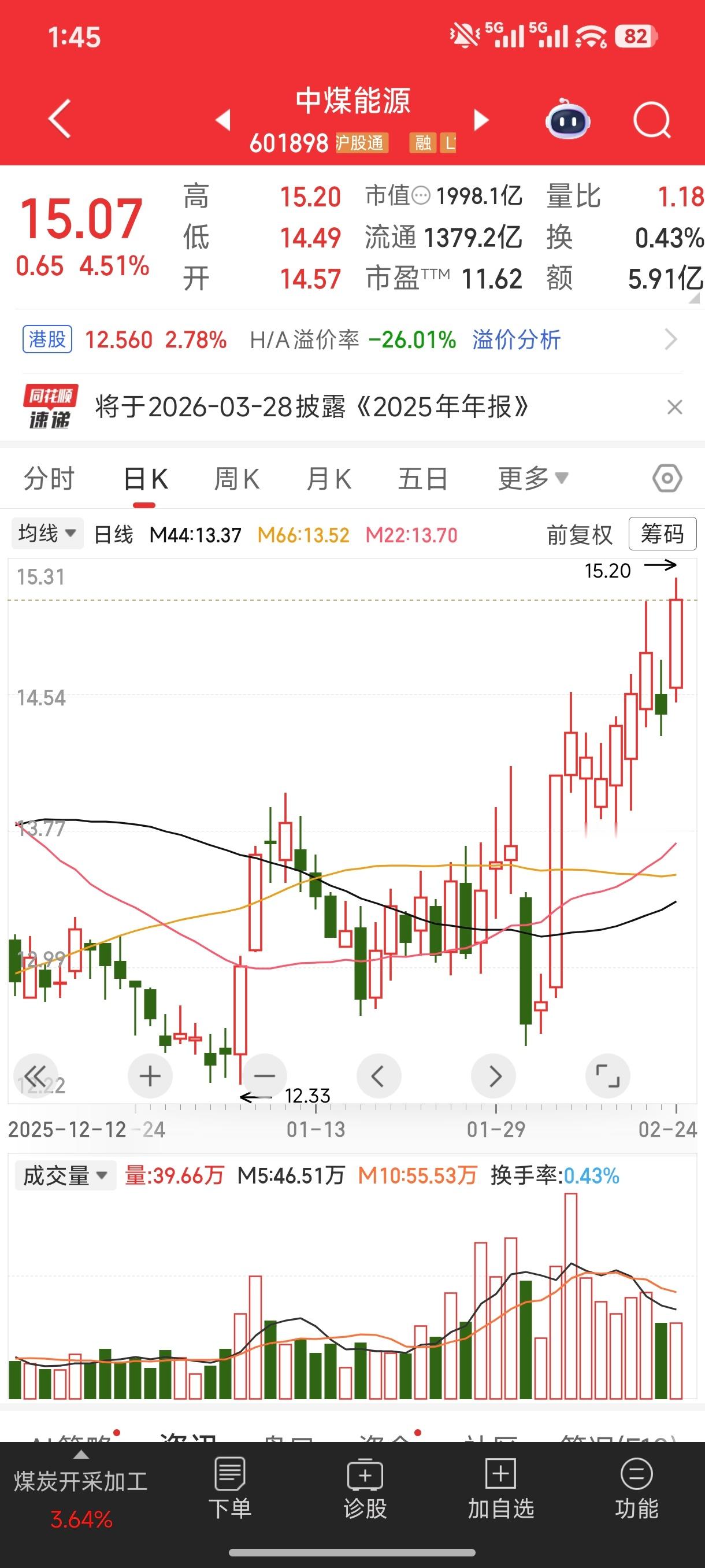This screenshot has width=705, height=1568.
Task: Switch to next stock with right arrow
Action: point(481,119)
